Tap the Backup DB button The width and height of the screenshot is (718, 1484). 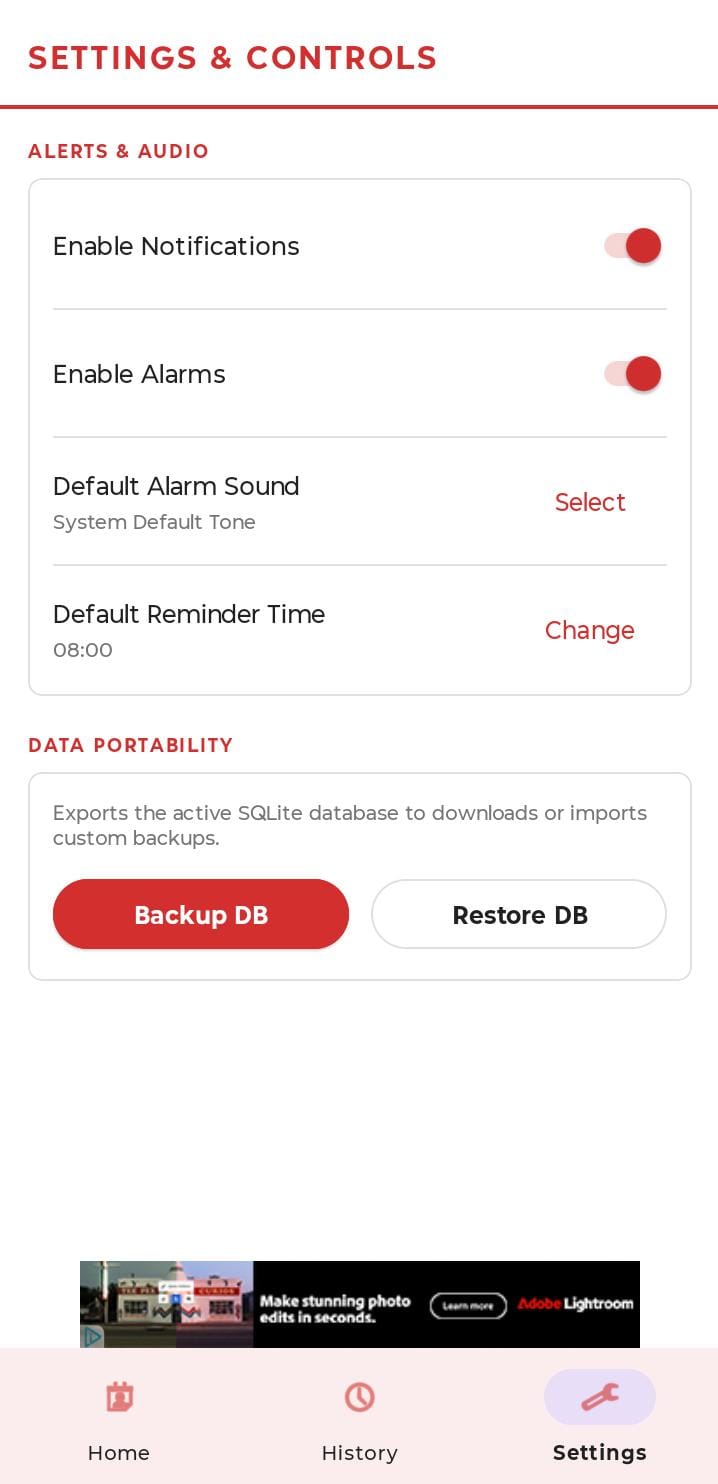pyautogui.click(x=201, y=914)
